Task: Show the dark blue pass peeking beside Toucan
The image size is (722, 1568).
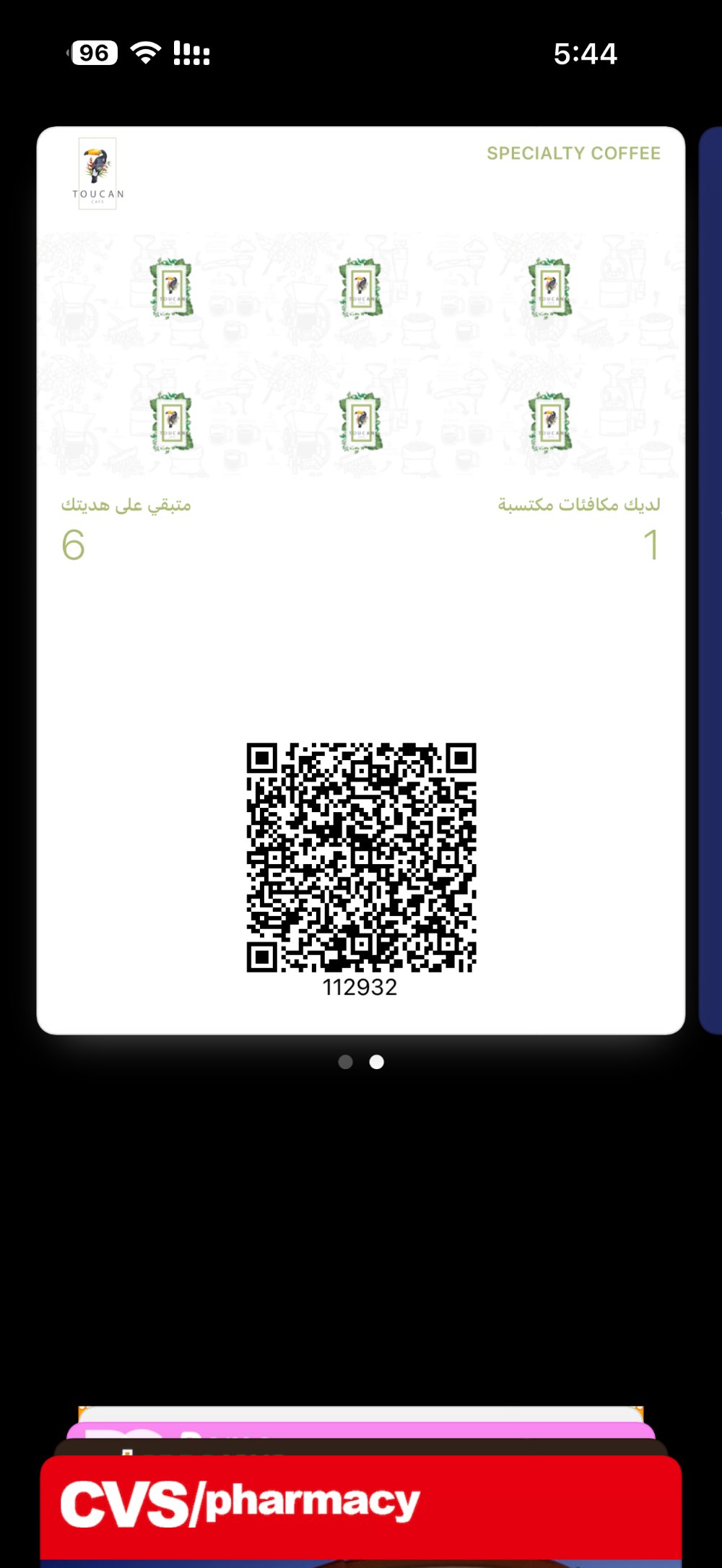Action: 711,578
